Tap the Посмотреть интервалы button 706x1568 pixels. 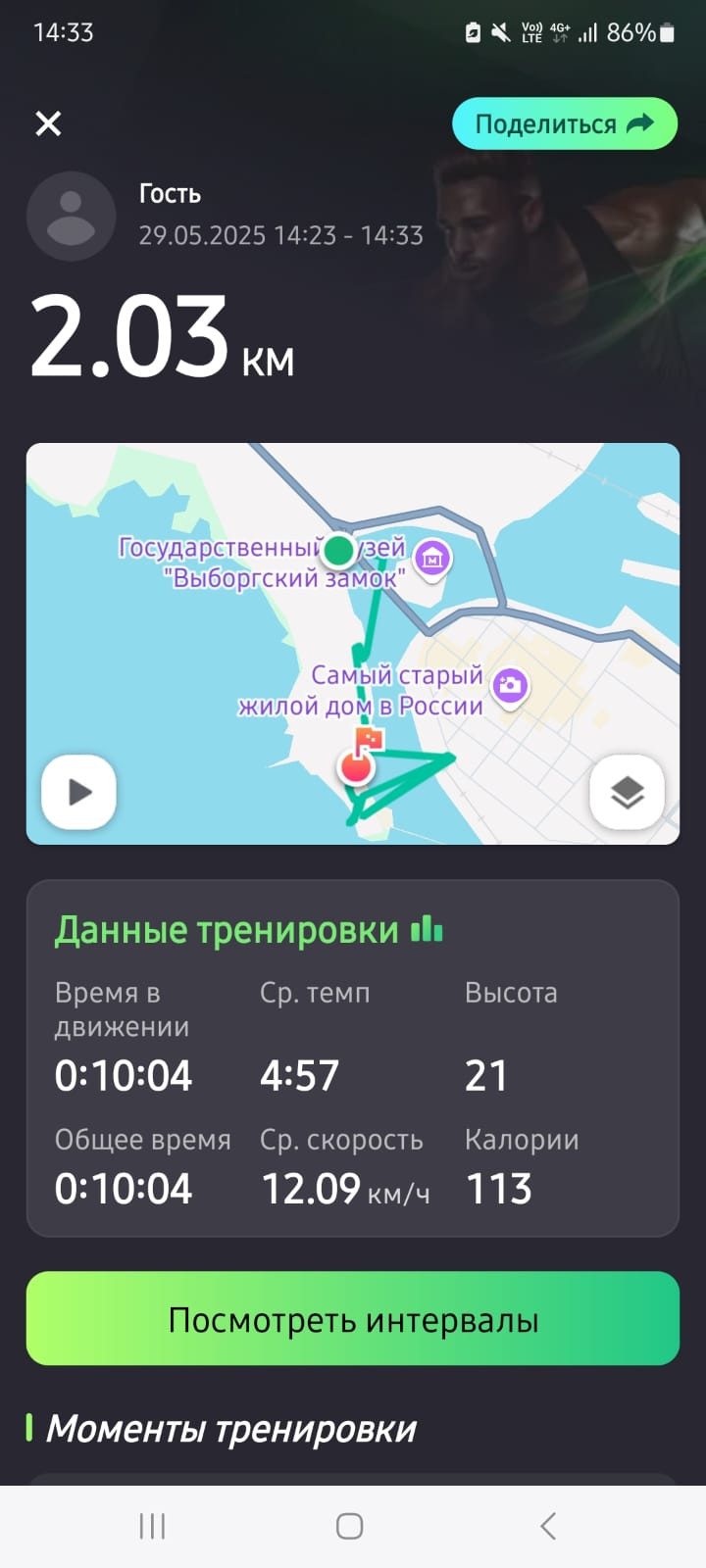(x=353, y=1319)
